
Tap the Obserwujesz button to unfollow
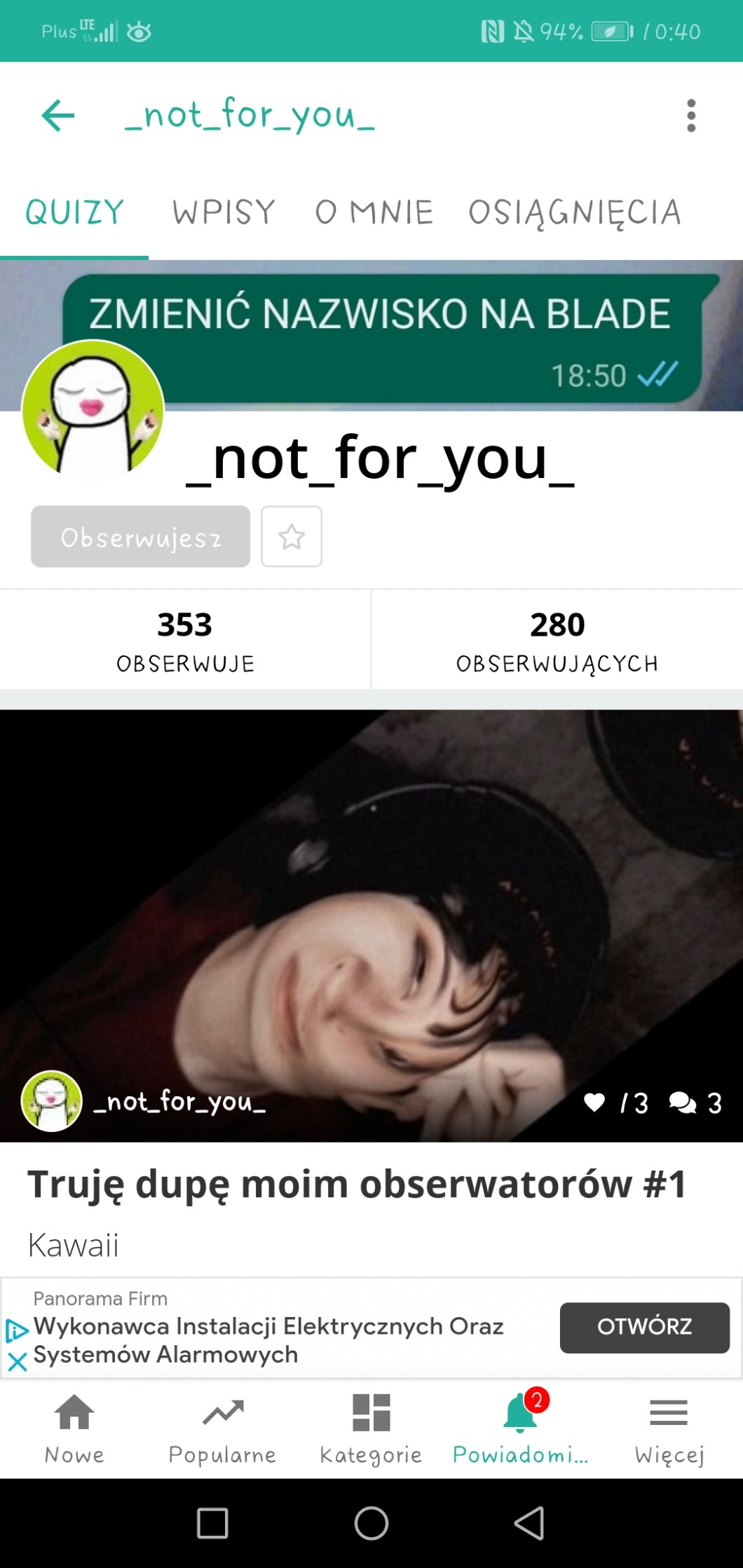tap(140, 537)
